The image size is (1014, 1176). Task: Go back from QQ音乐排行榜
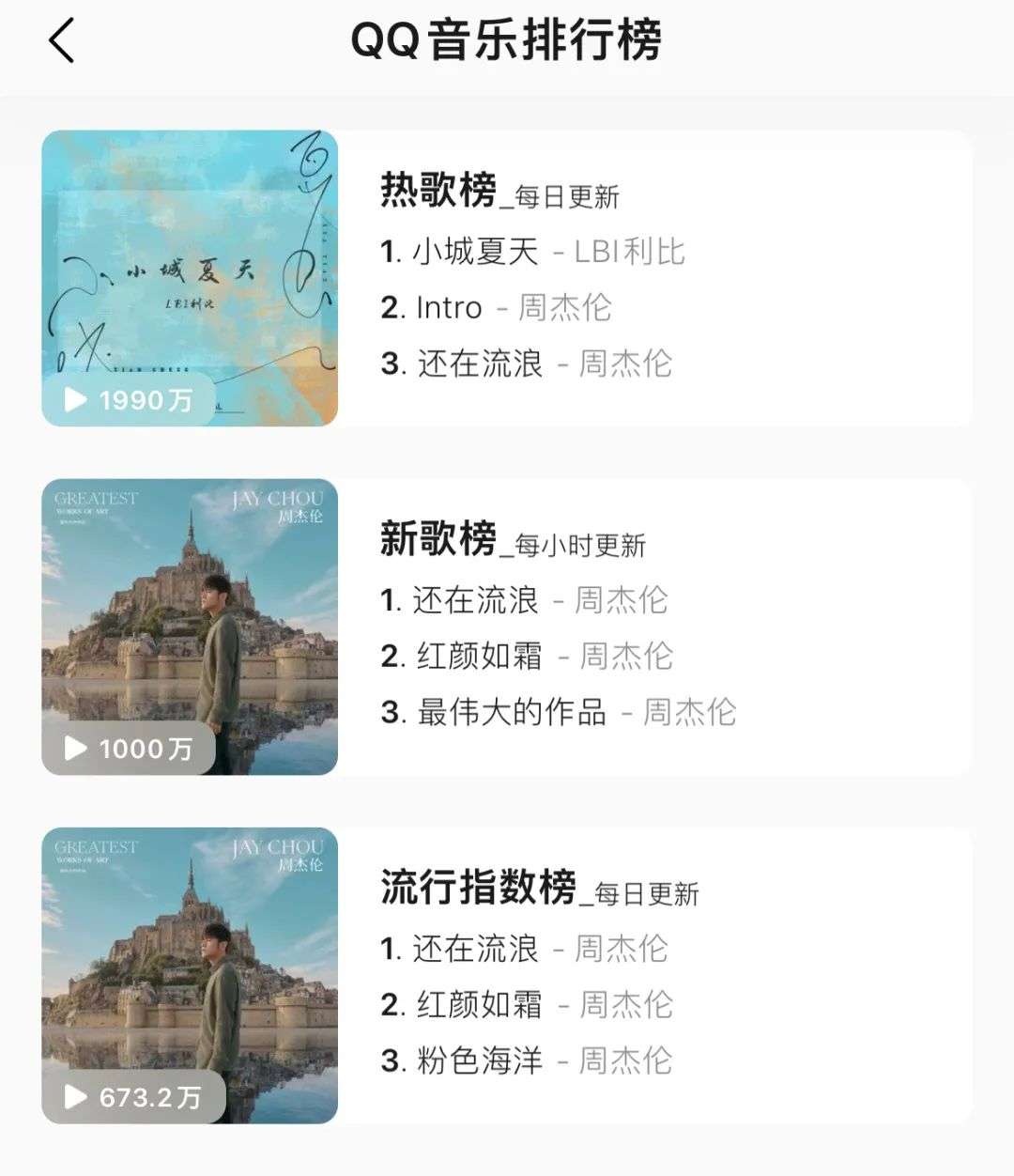(x=62, y=42)
